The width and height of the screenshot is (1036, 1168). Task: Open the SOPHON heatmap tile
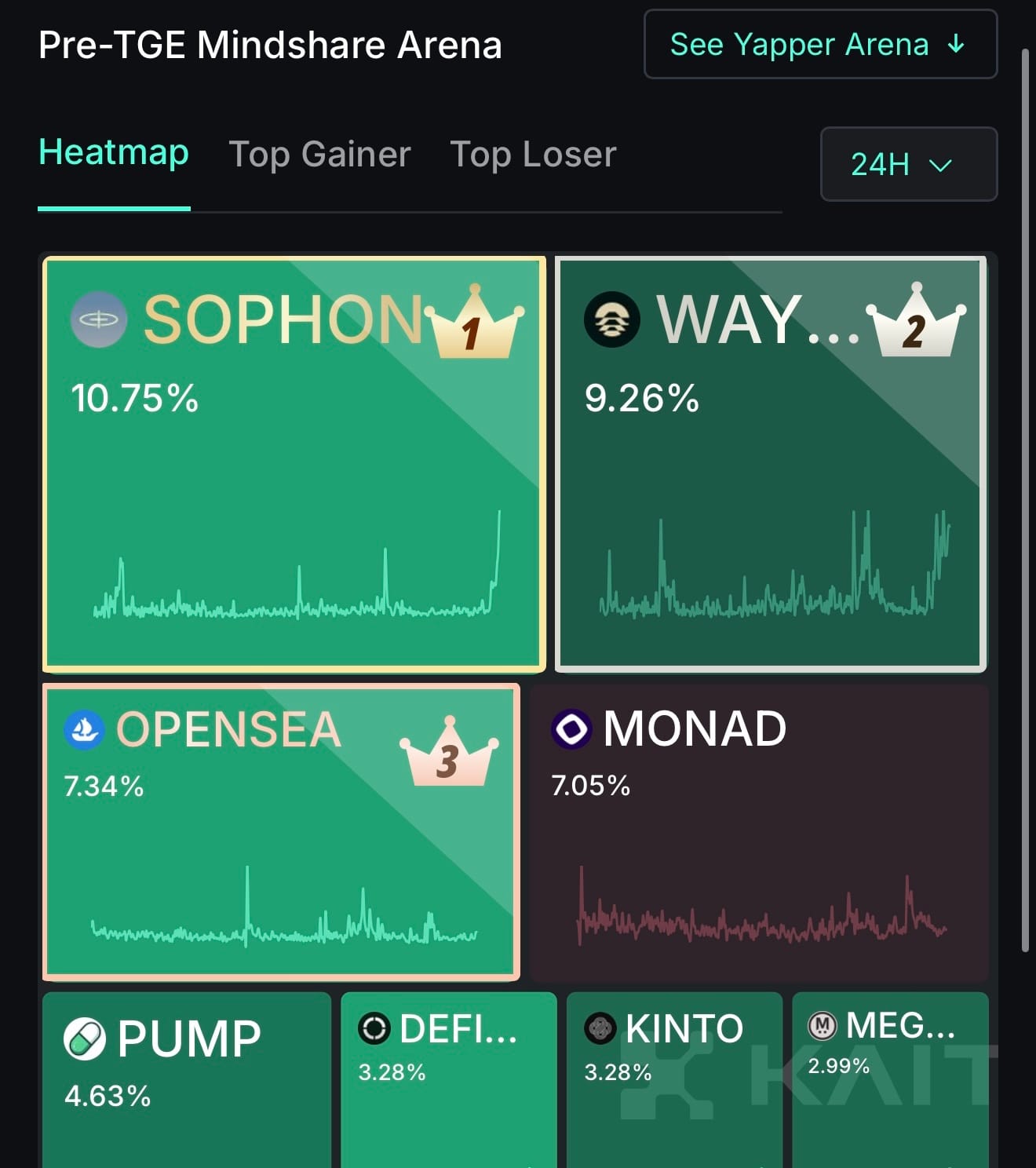tap(294, 465)
